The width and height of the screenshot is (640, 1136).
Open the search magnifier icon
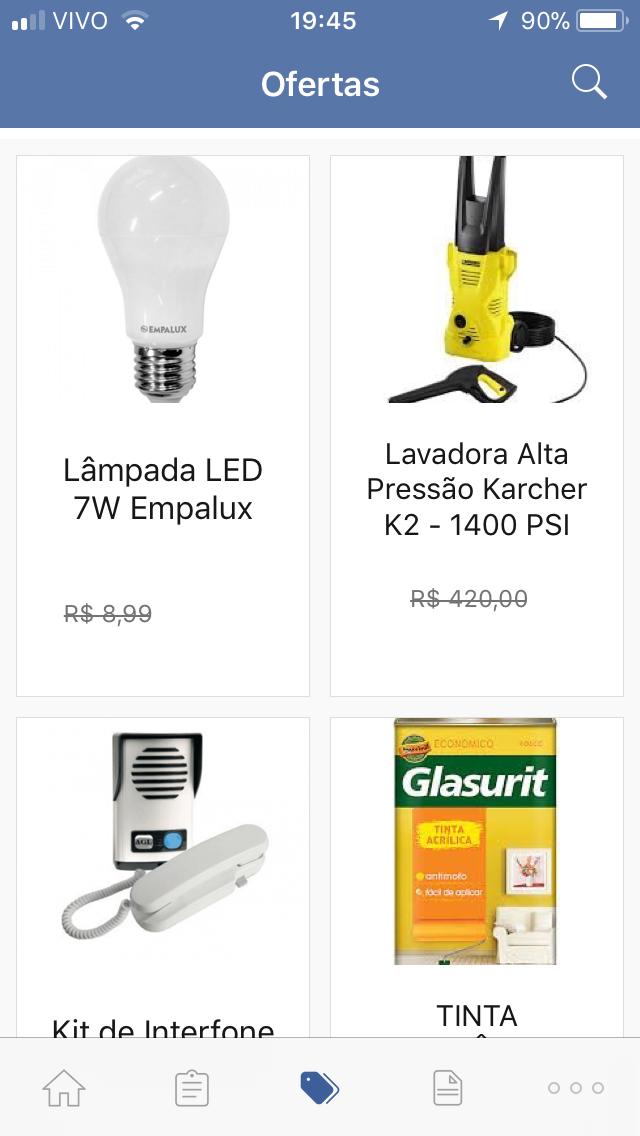589,83
